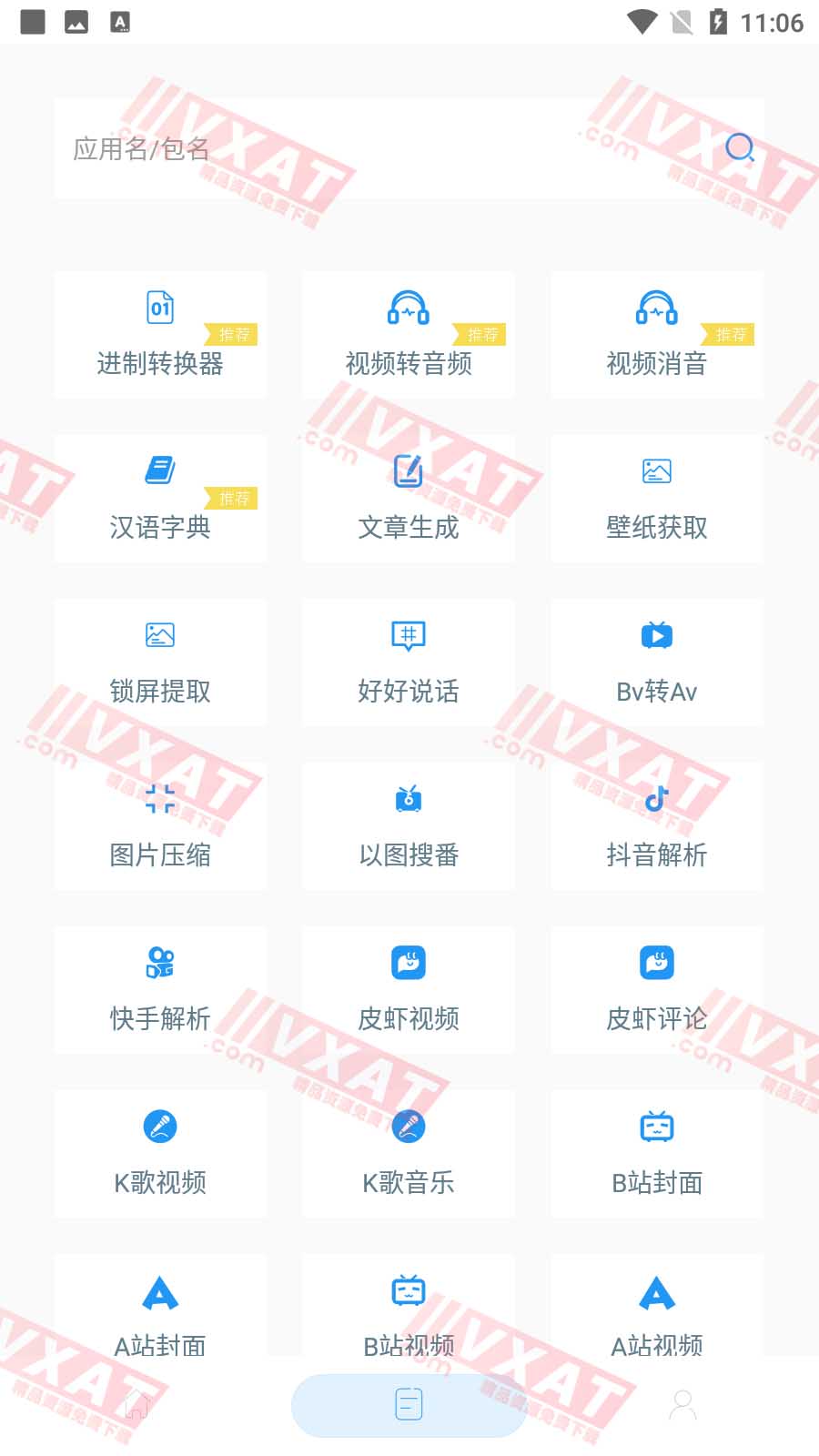Select 以图搜番 image search
819x1456 pixels.
[x=409, y=826]
